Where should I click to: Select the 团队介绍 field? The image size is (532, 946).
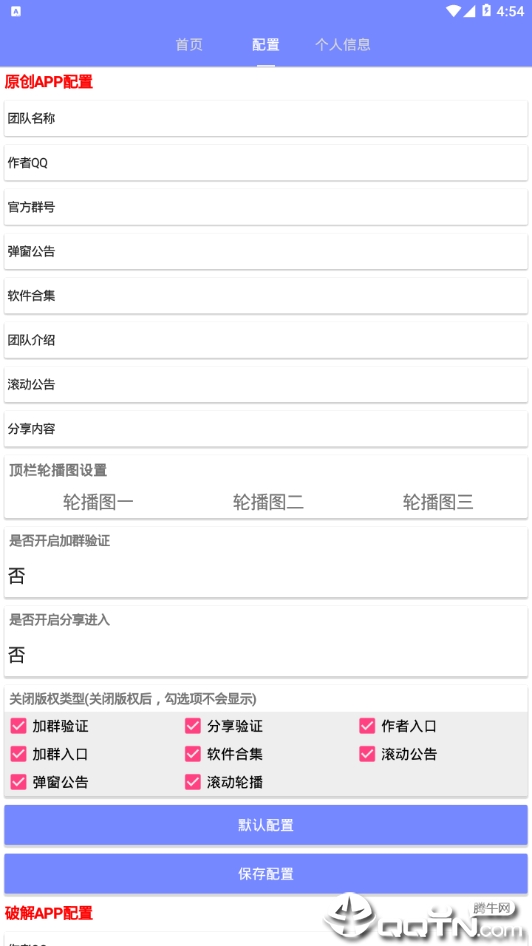tap(266, 340)
